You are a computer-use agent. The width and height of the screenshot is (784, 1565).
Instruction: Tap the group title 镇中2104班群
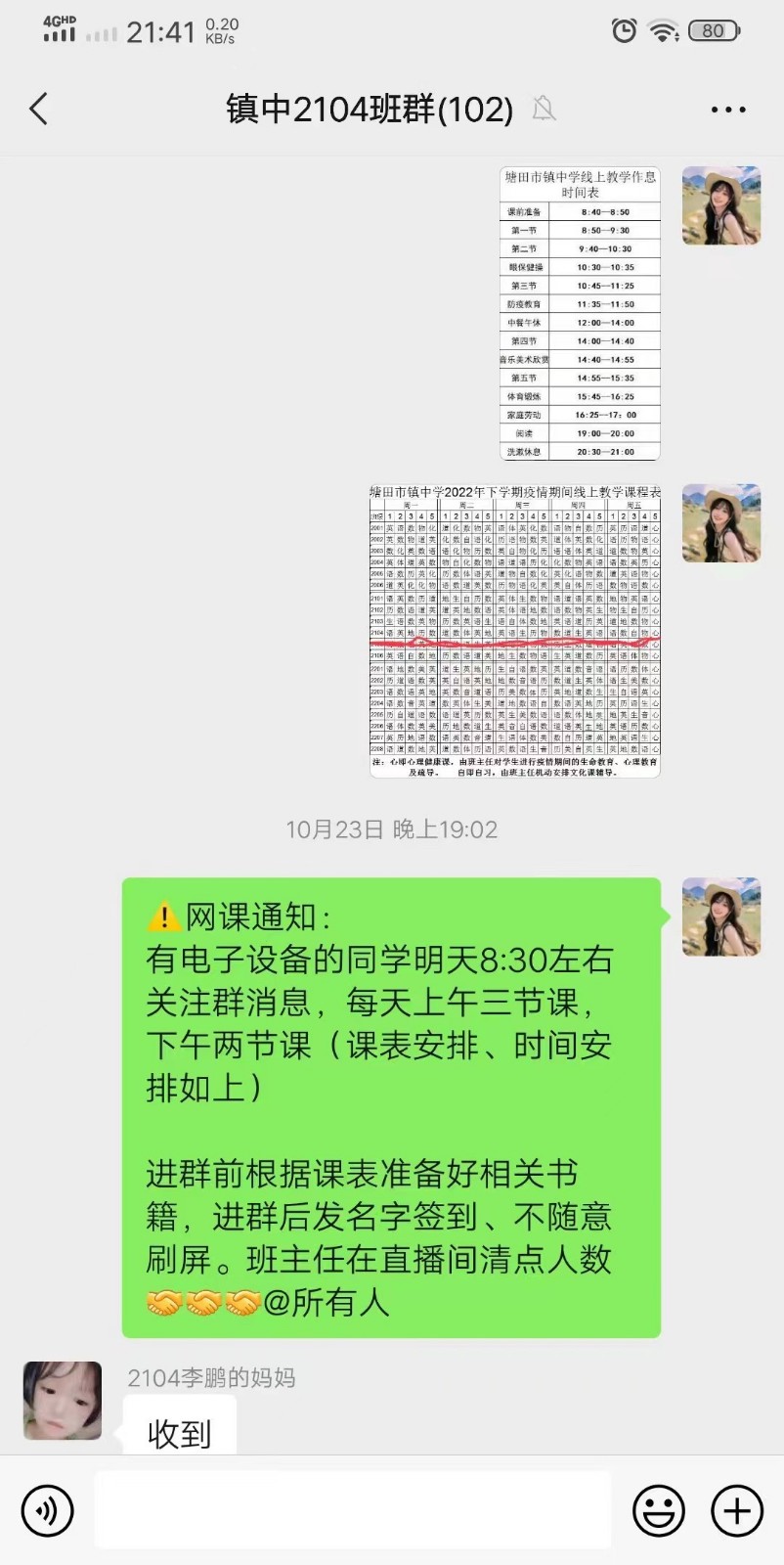(367, 110)
